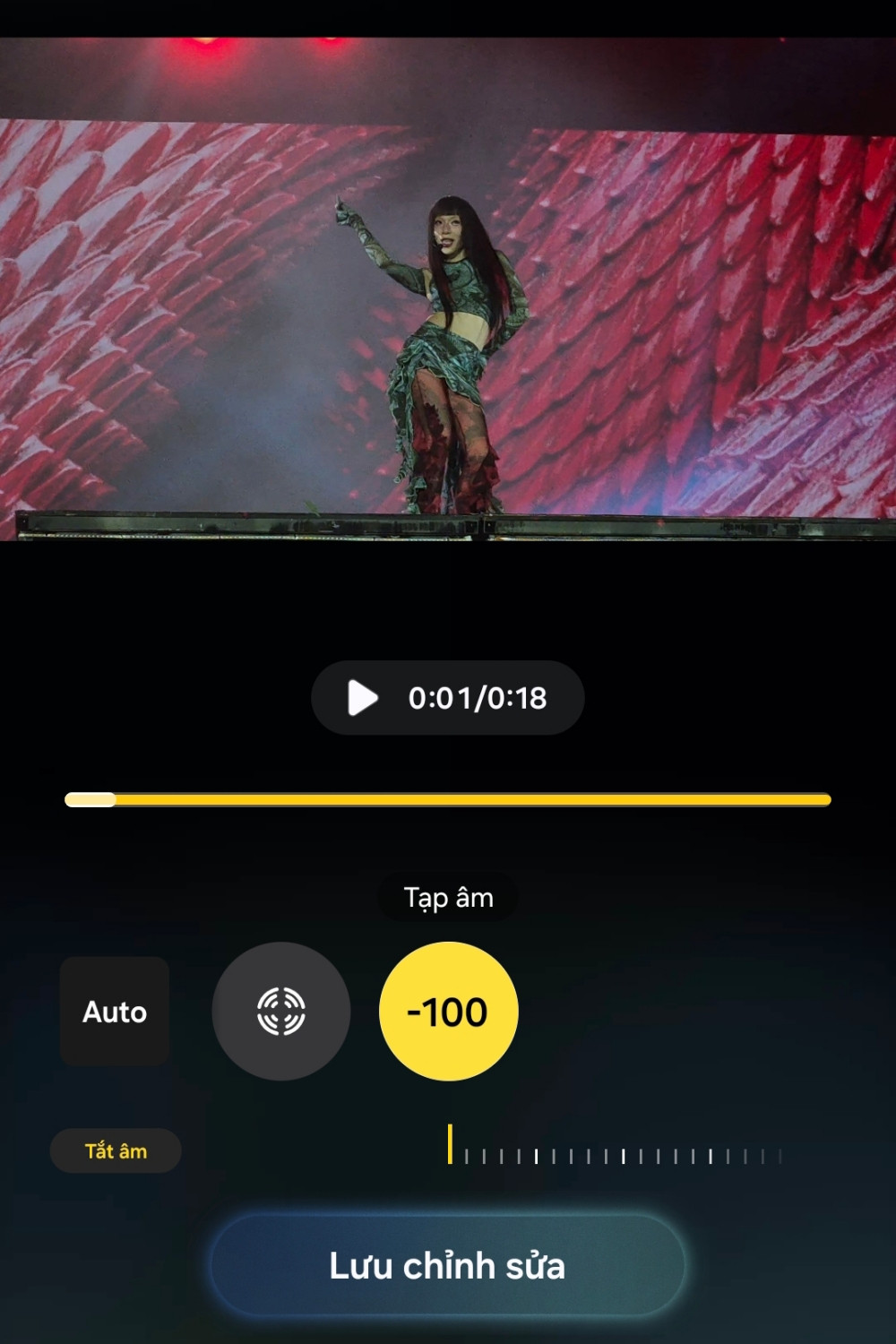
Task: Tap the yellow video progress bar
Action: pos(448,799)
